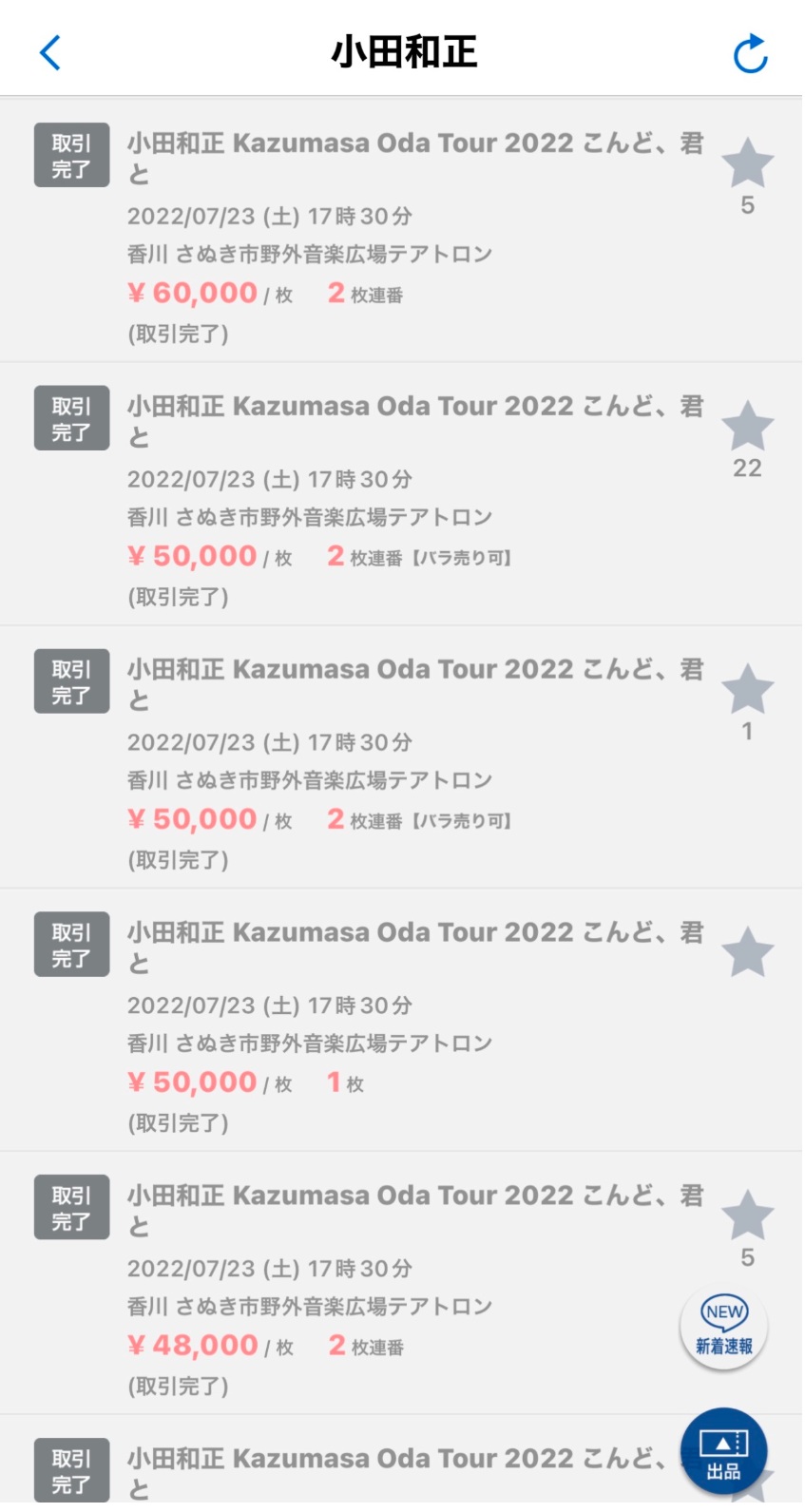Go back using the top-left arrow
805x1512 pixels.
[x=50, y=53]
